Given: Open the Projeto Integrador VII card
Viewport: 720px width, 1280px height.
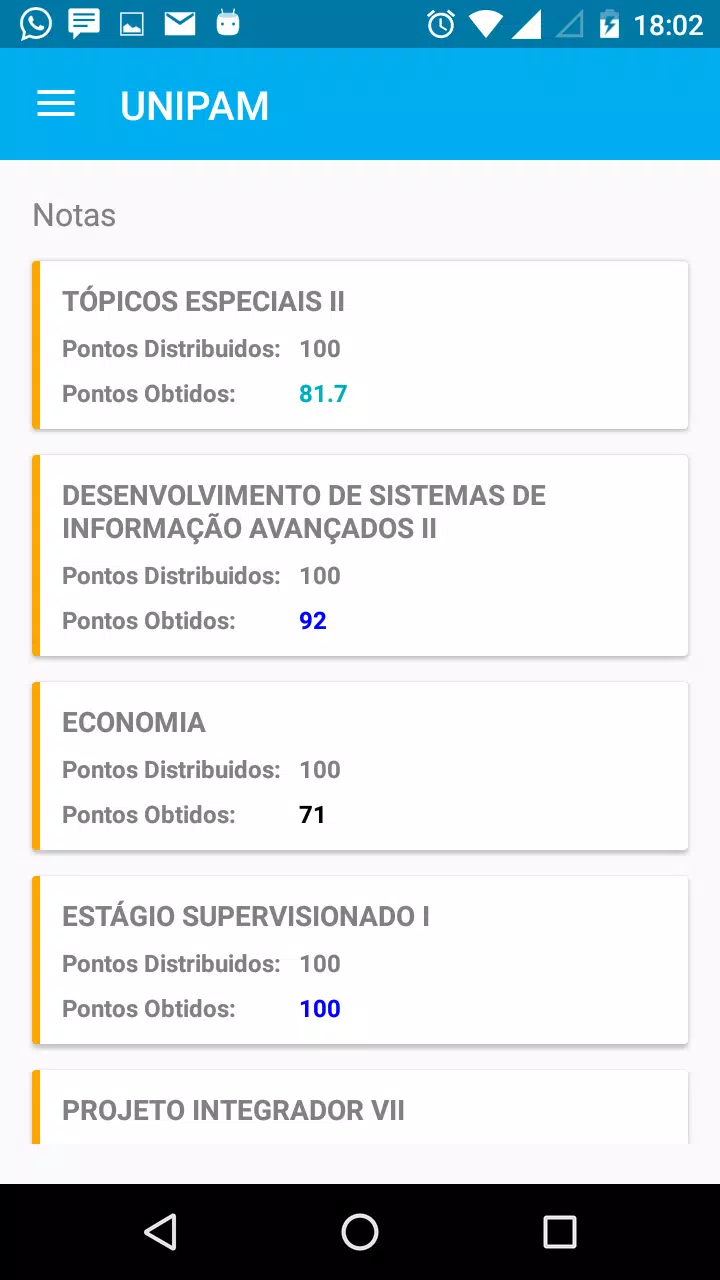Looking at the screenshot, I should click(x=360, y=1107).
